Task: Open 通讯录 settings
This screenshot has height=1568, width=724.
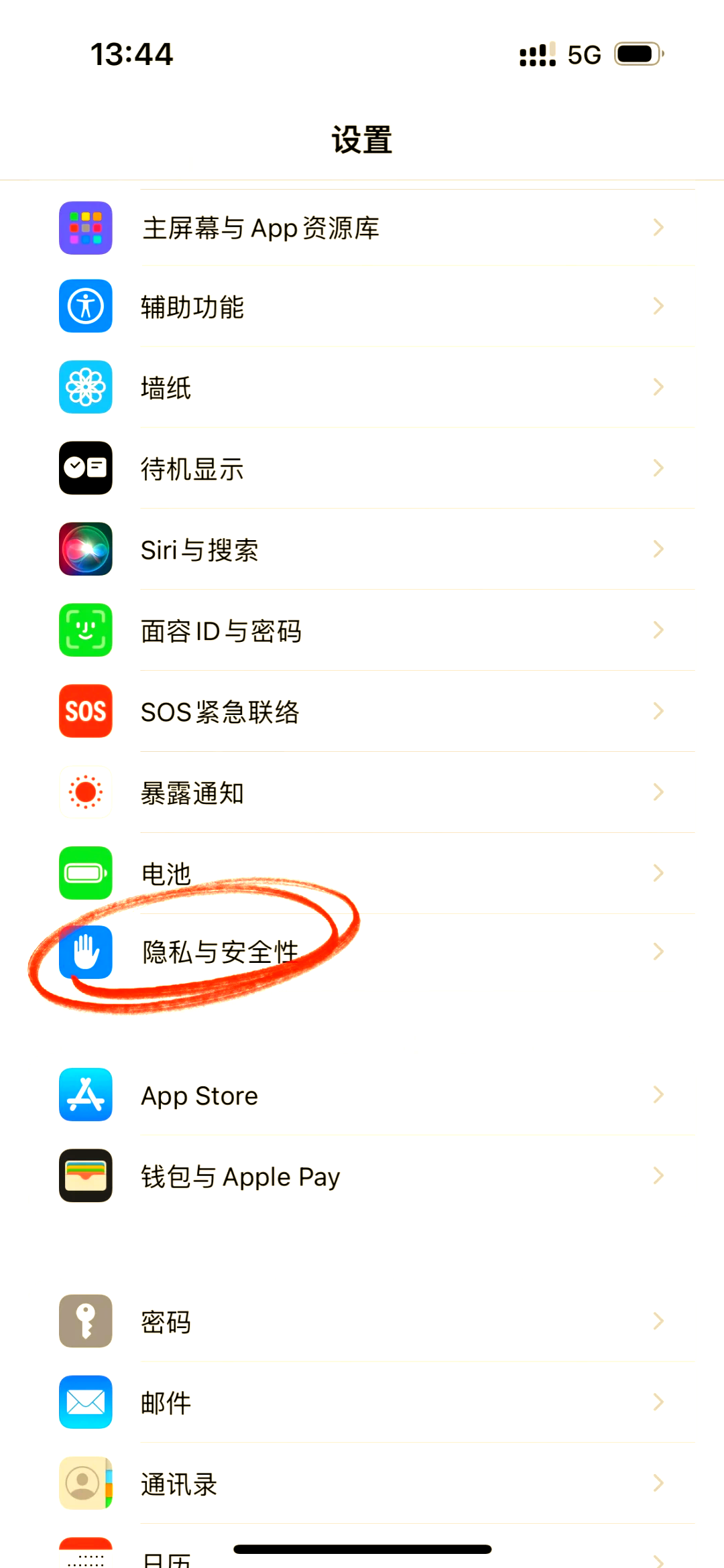Action: click(x=362, y=1484)
